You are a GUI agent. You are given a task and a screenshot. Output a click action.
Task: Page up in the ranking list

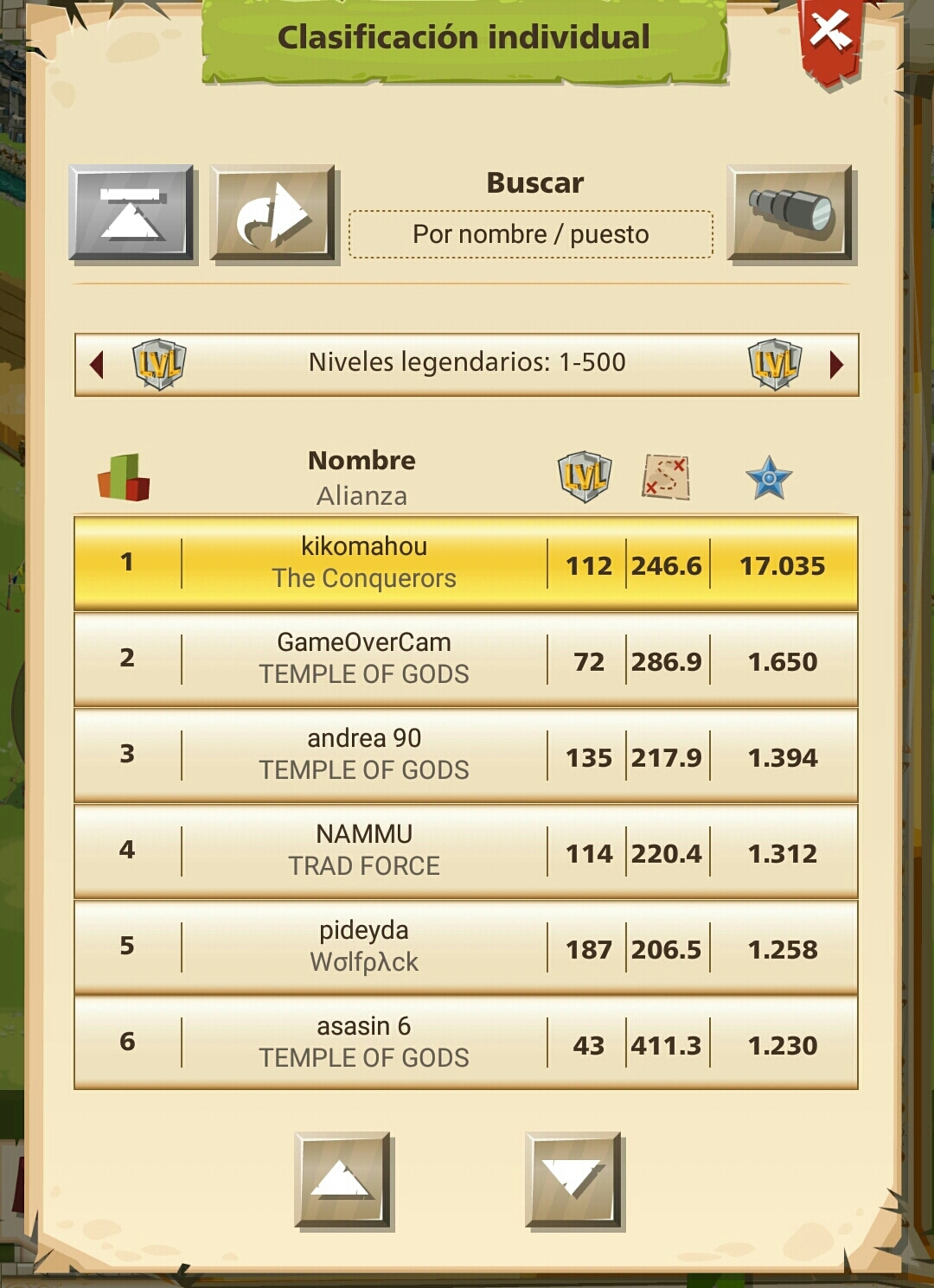[x=343, y=1181]
